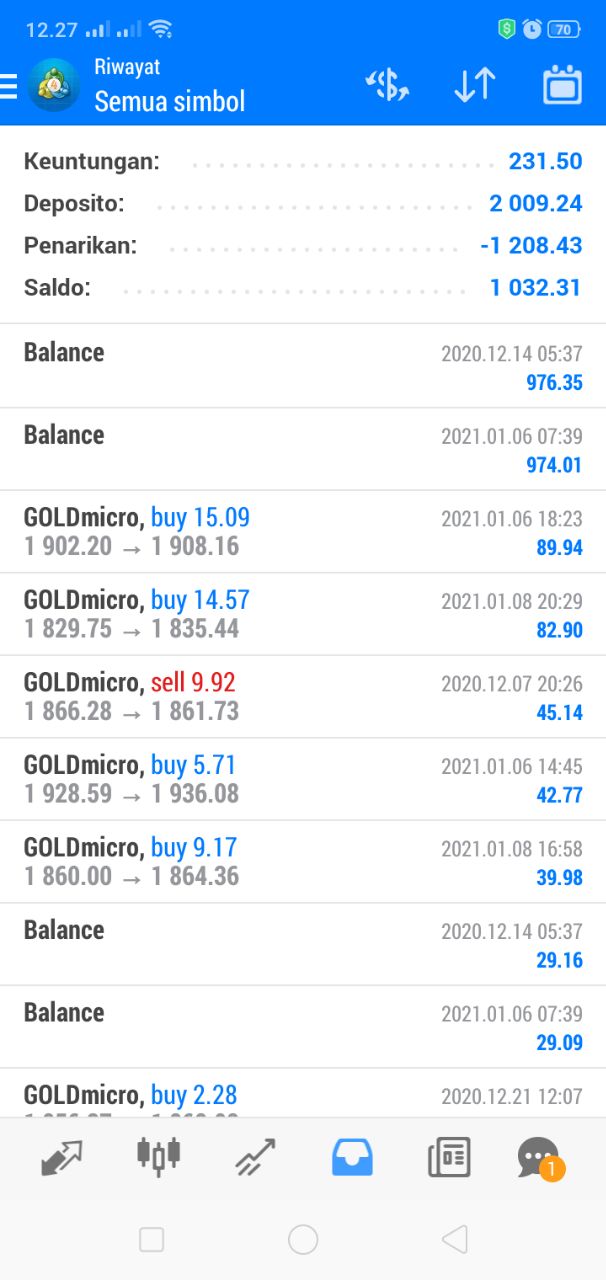Screen dimensions: 606x1280
Task: Open the GOLDmicro buy 15.09 trade
Action: pos(303,531)
